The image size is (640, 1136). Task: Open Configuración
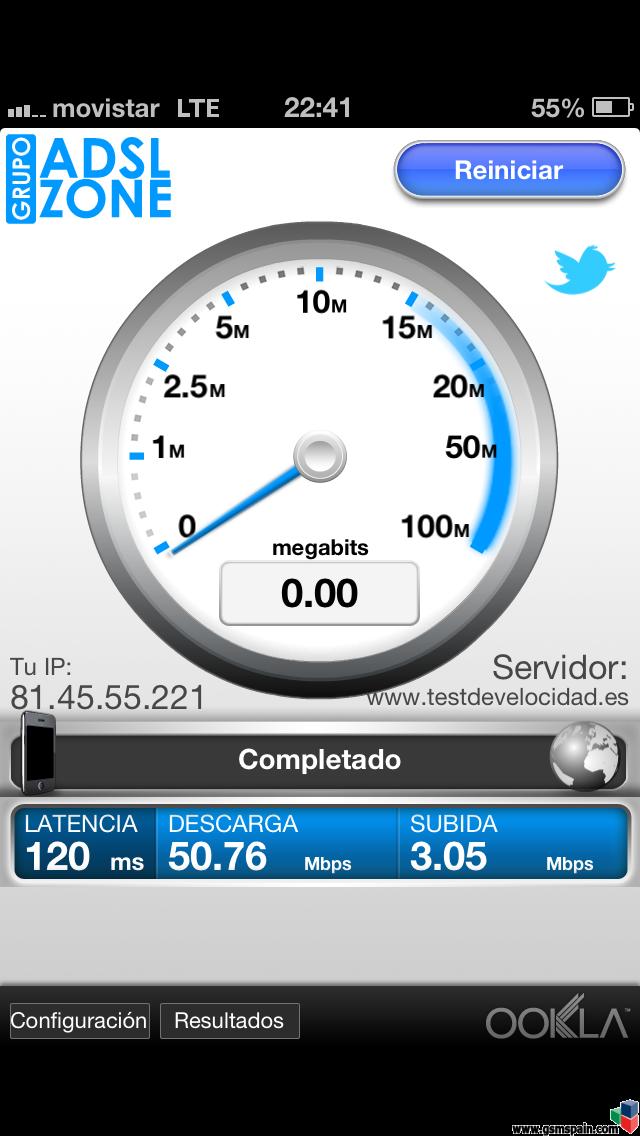(79, 1021)
